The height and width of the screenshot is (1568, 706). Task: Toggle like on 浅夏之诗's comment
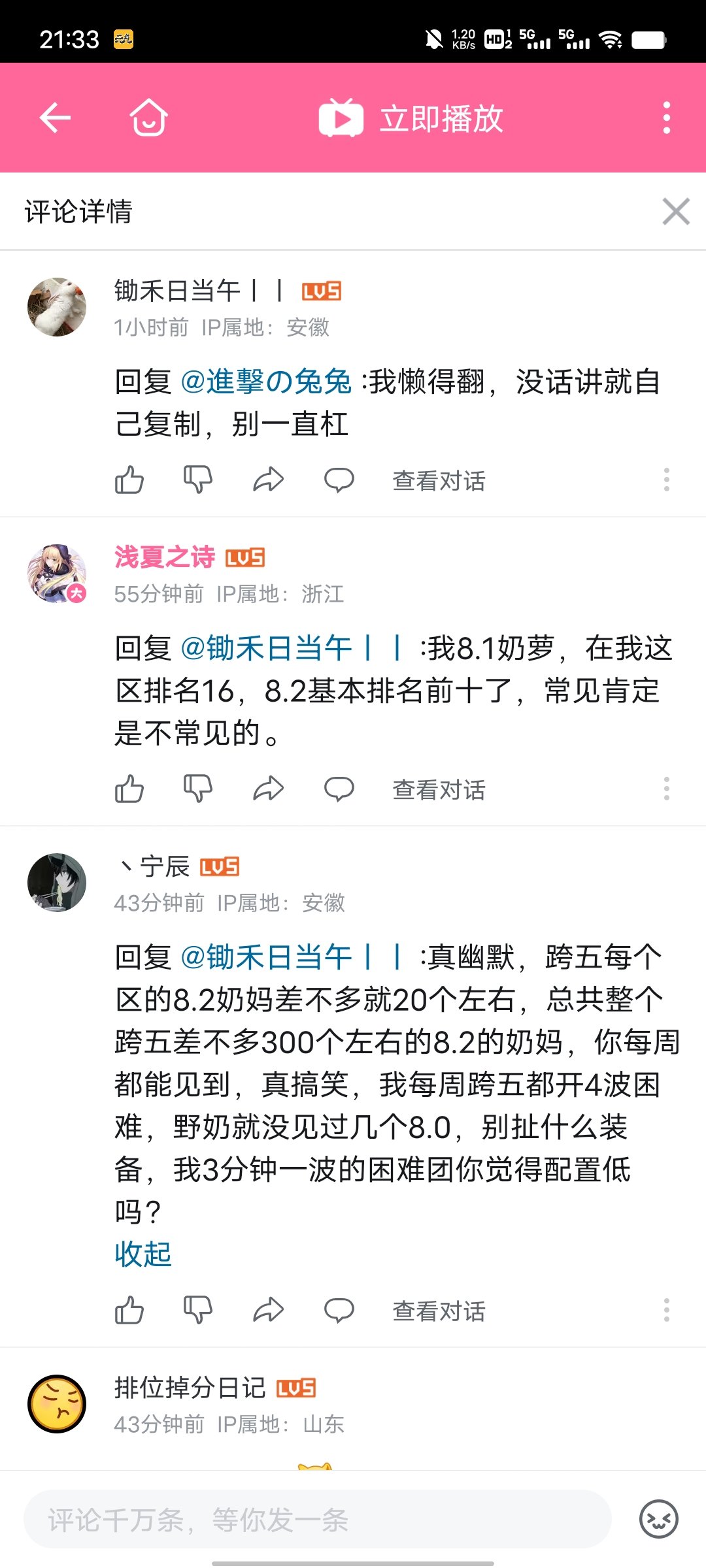tap(129, 789)
